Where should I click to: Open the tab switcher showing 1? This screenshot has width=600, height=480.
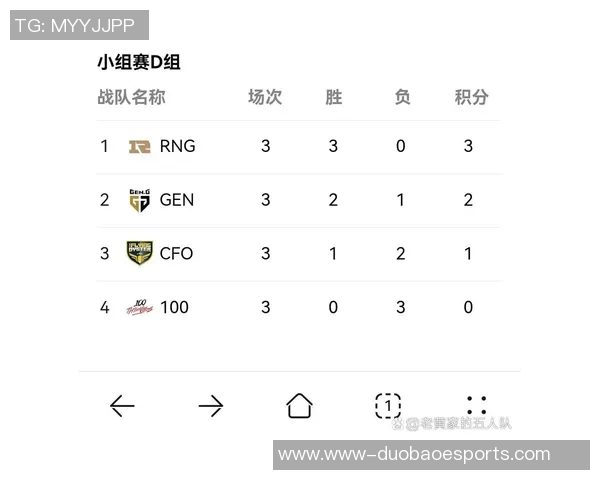388,406
